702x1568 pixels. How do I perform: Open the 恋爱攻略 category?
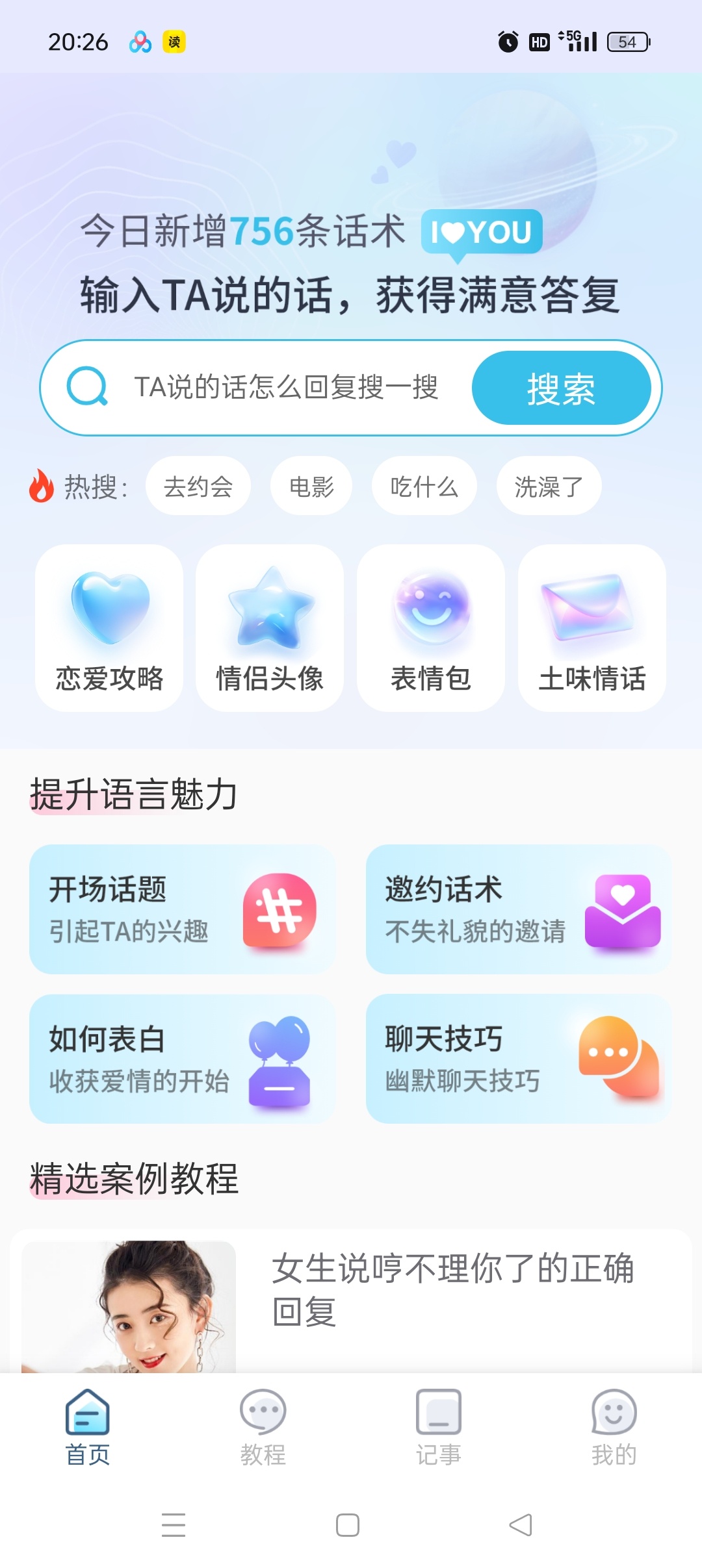tap(109, 628)
